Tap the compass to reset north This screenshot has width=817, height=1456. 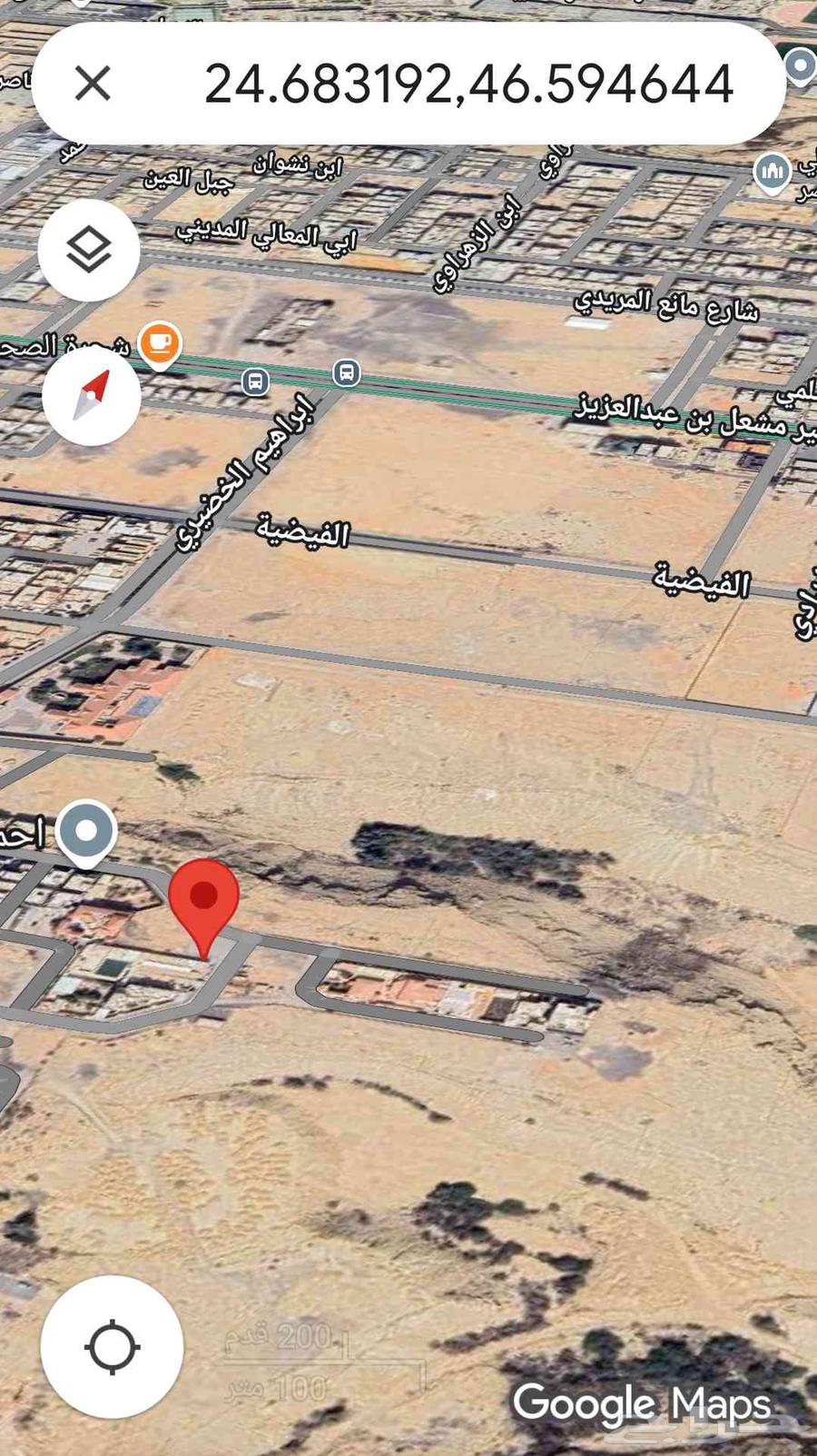[92, 397]
